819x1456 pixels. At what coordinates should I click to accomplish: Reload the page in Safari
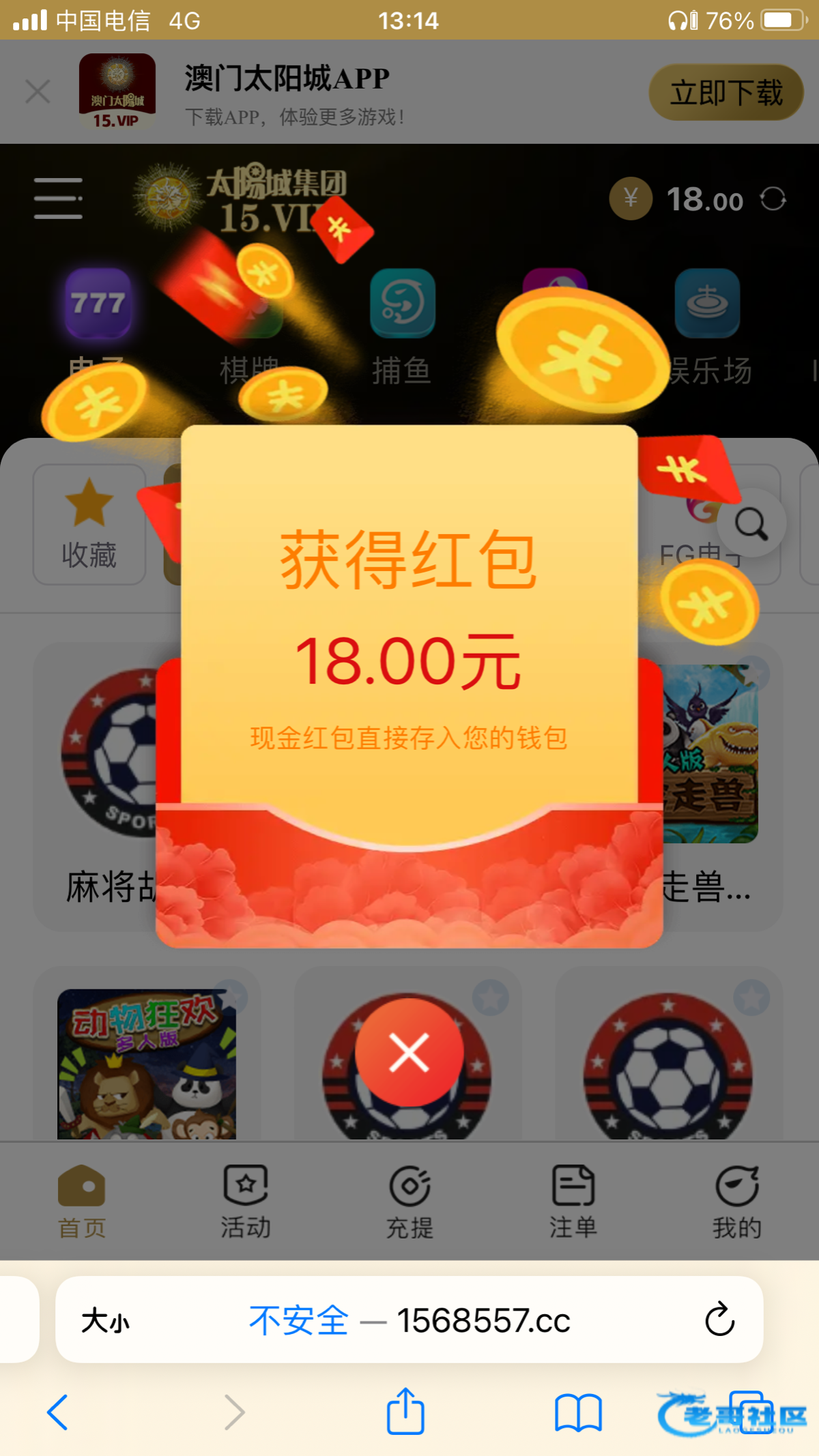(x=719, y=1320)
